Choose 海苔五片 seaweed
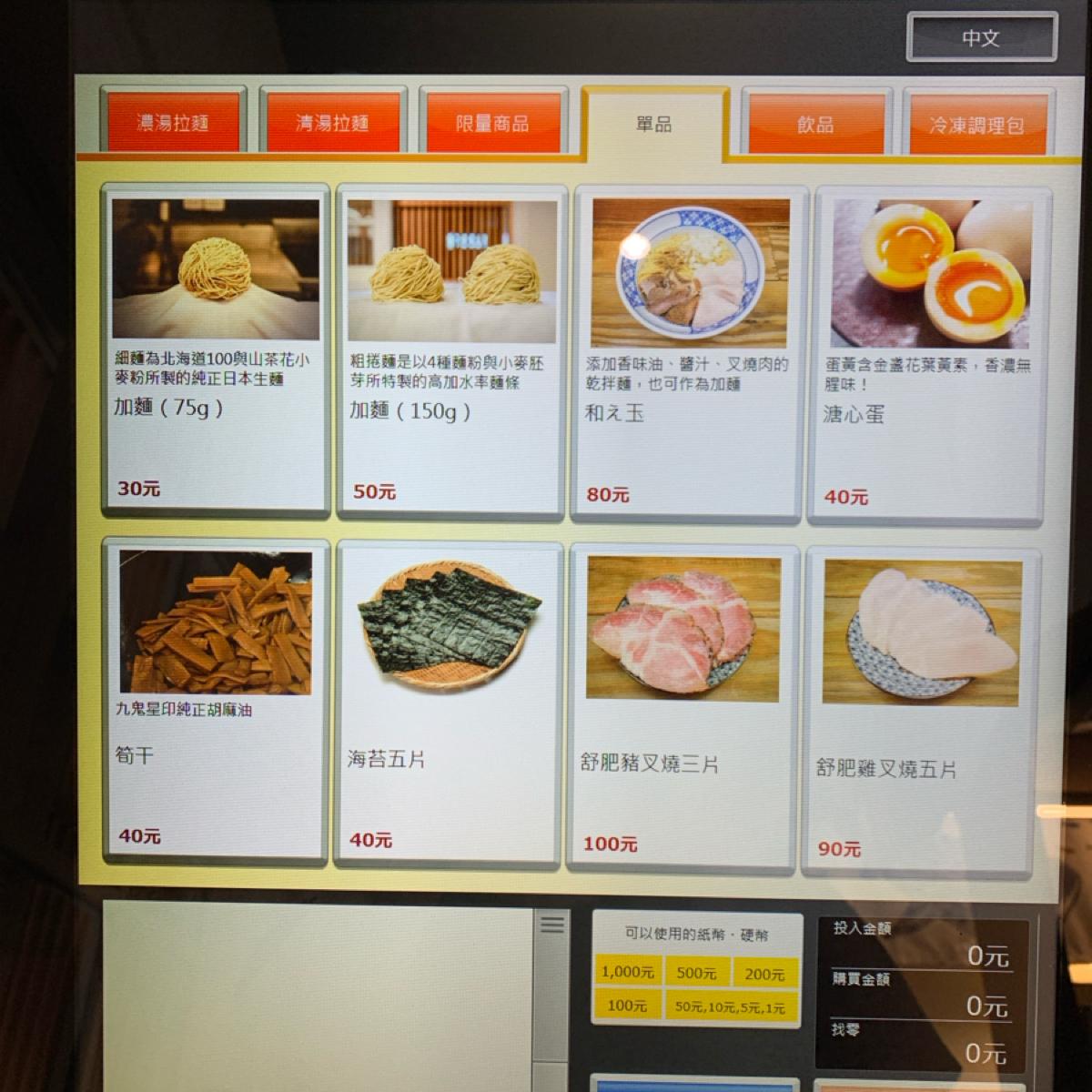The width and height of the screenshot is (1092, 1092). coord(449,703)
